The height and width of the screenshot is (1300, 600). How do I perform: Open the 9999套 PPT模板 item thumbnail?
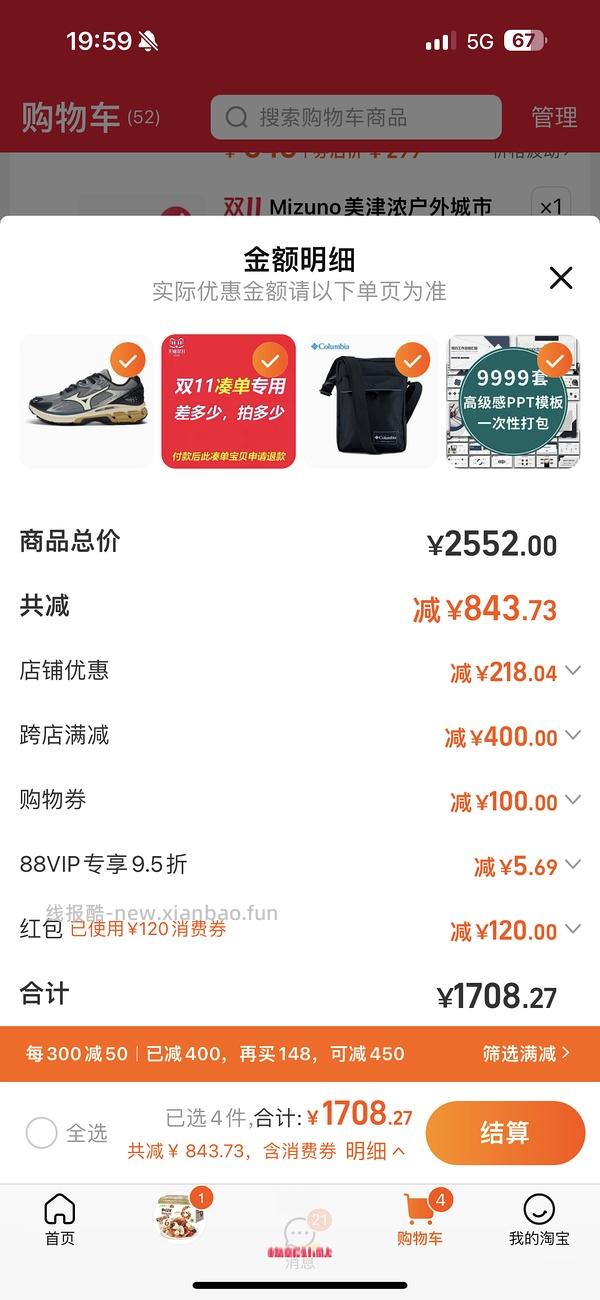pos(513,401)
